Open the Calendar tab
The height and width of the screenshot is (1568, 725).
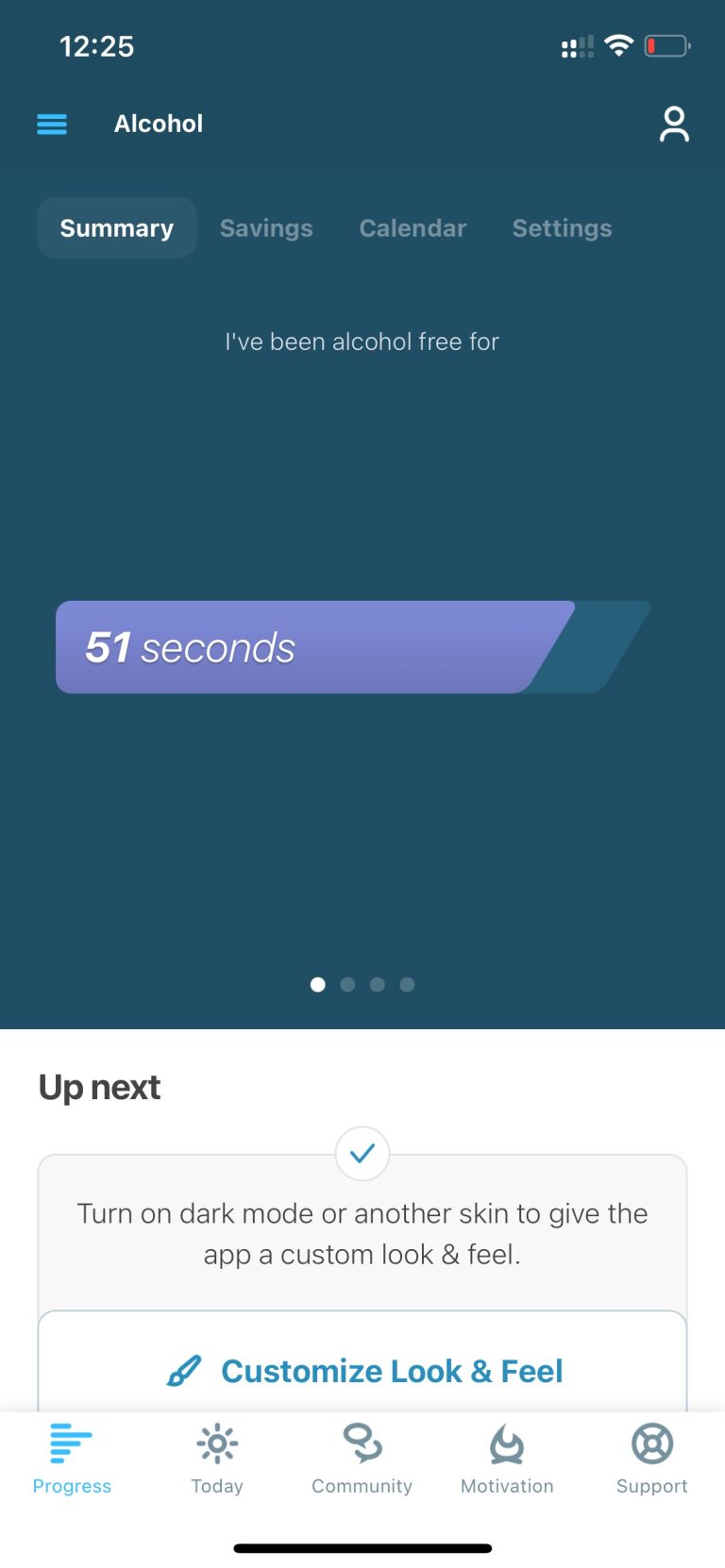[413, 227]
